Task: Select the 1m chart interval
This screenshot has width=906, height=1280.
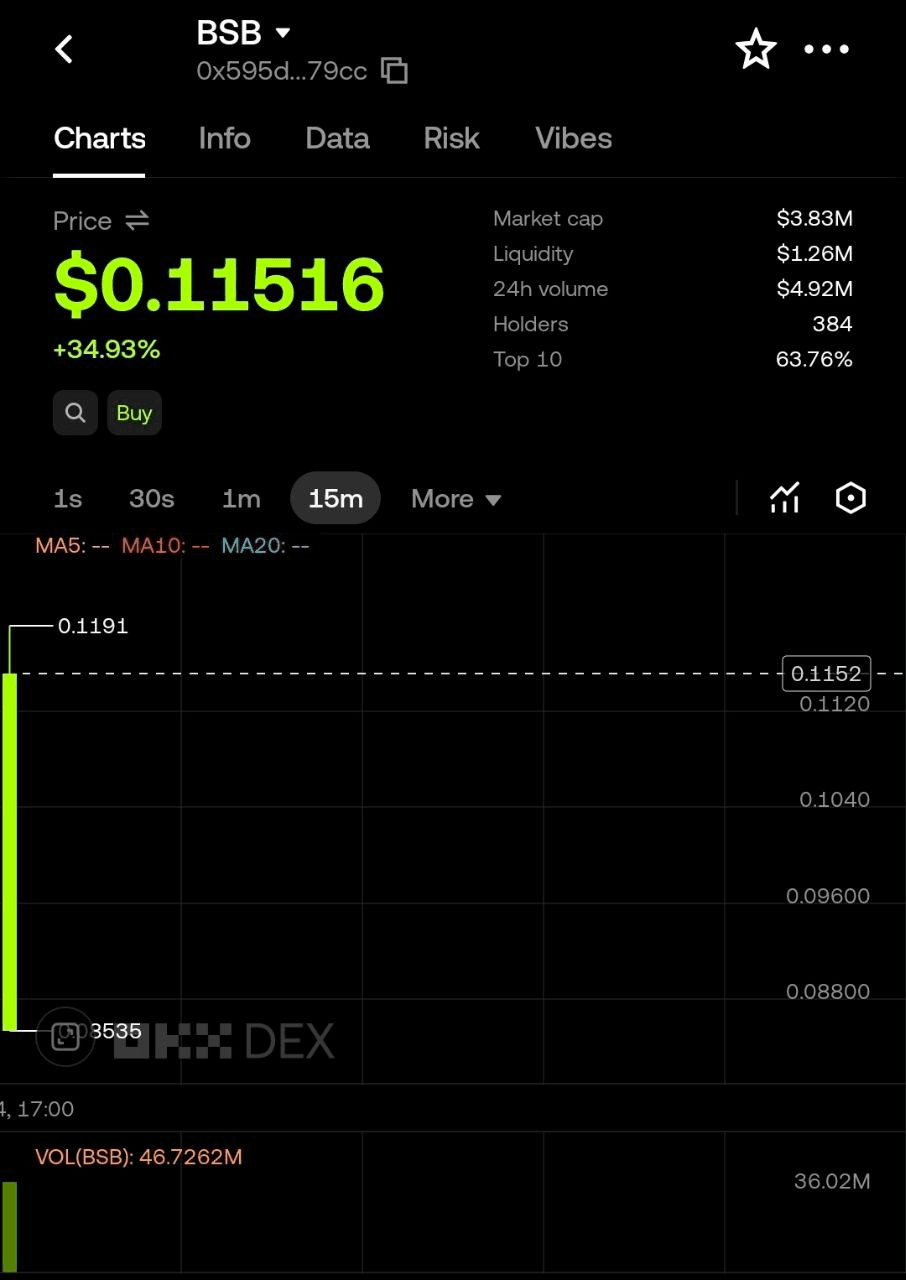Action: 241,498
